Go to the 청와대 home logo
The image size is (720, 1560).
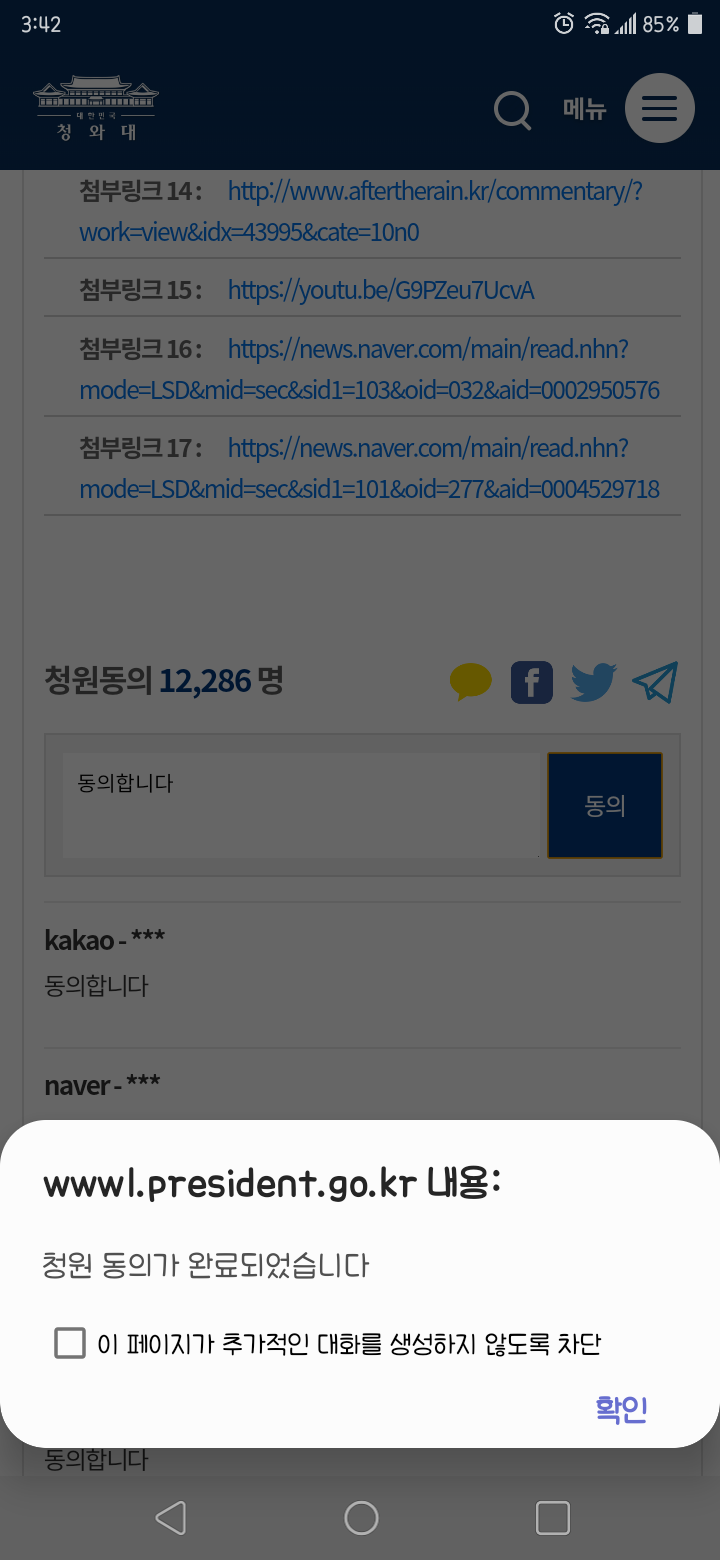point(96,108)
